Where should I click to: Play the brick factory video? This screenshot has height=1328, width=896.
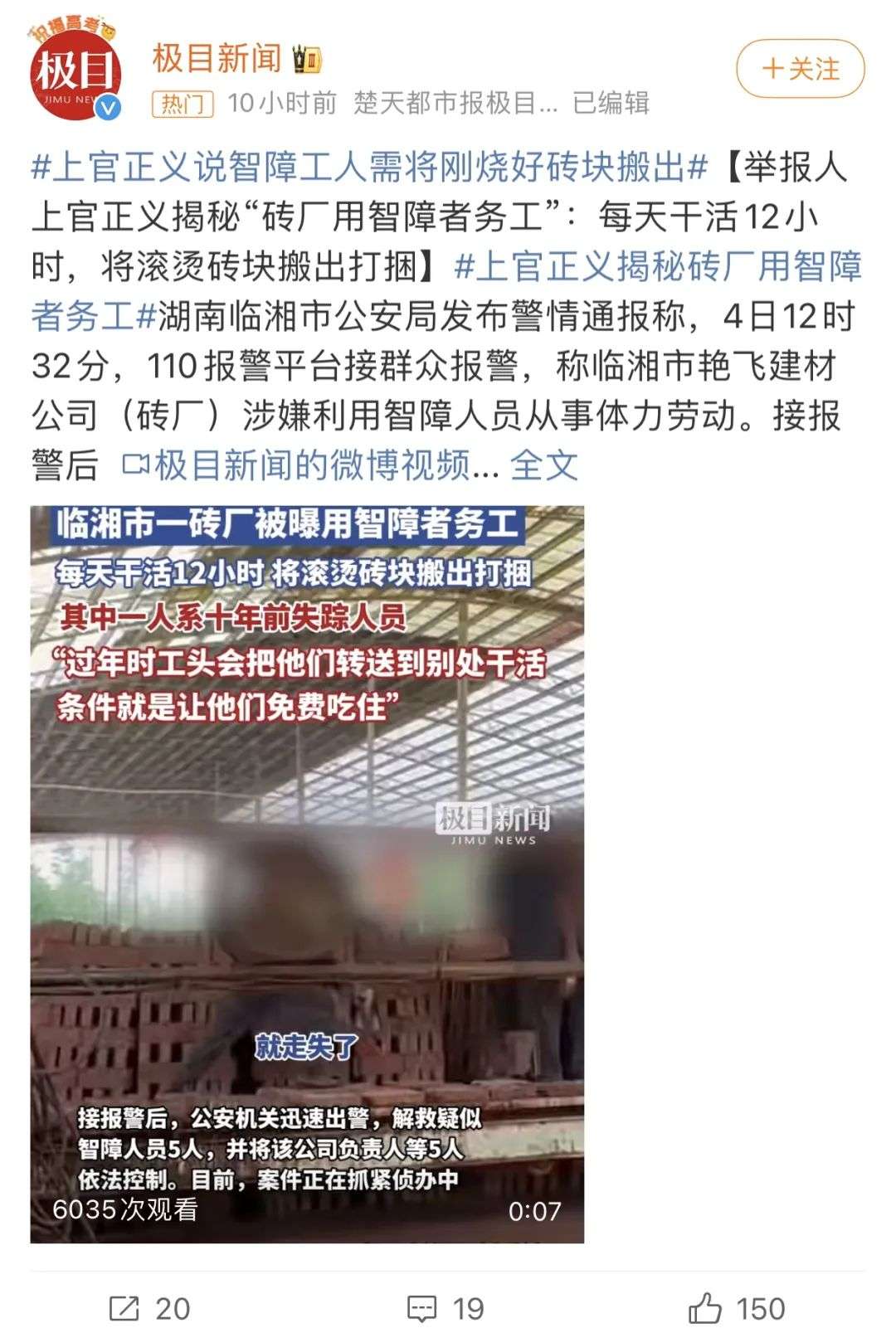(x=307, y=873)
